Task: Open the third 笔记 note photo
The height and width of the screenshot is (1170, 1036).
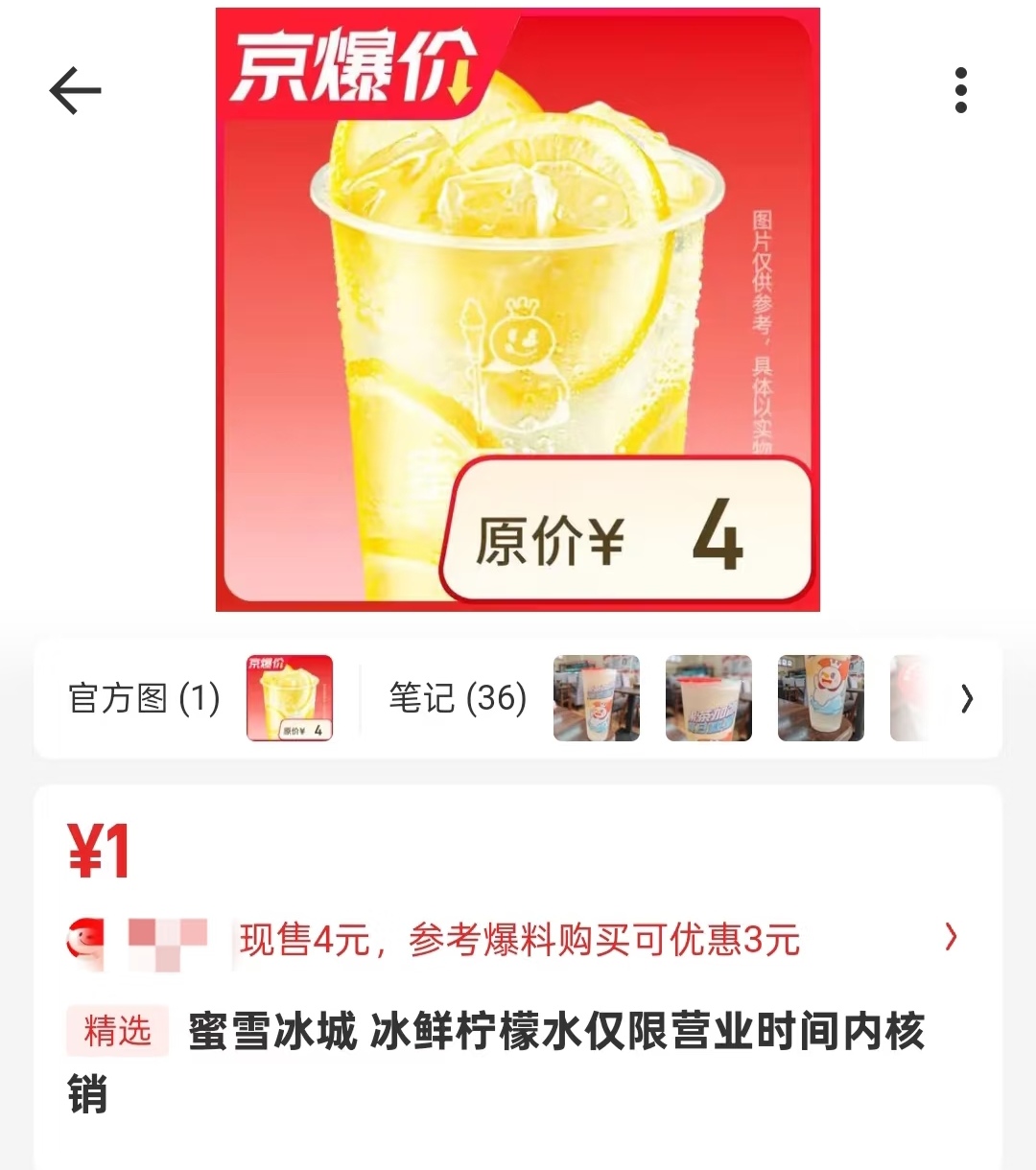Action: 821,698
